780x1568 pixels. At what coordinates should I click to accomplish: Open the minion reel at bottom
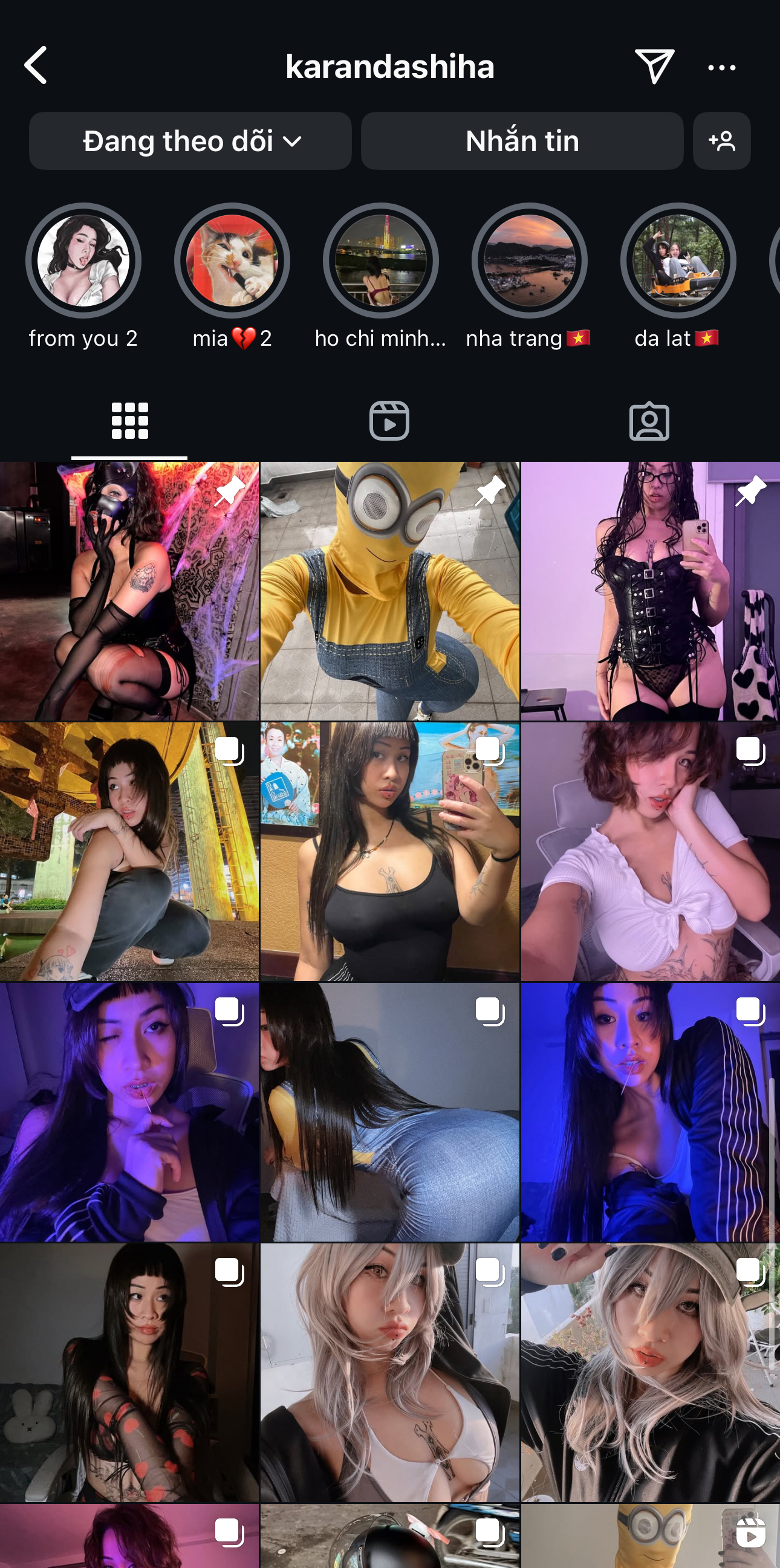click(x=651, y=1537)
